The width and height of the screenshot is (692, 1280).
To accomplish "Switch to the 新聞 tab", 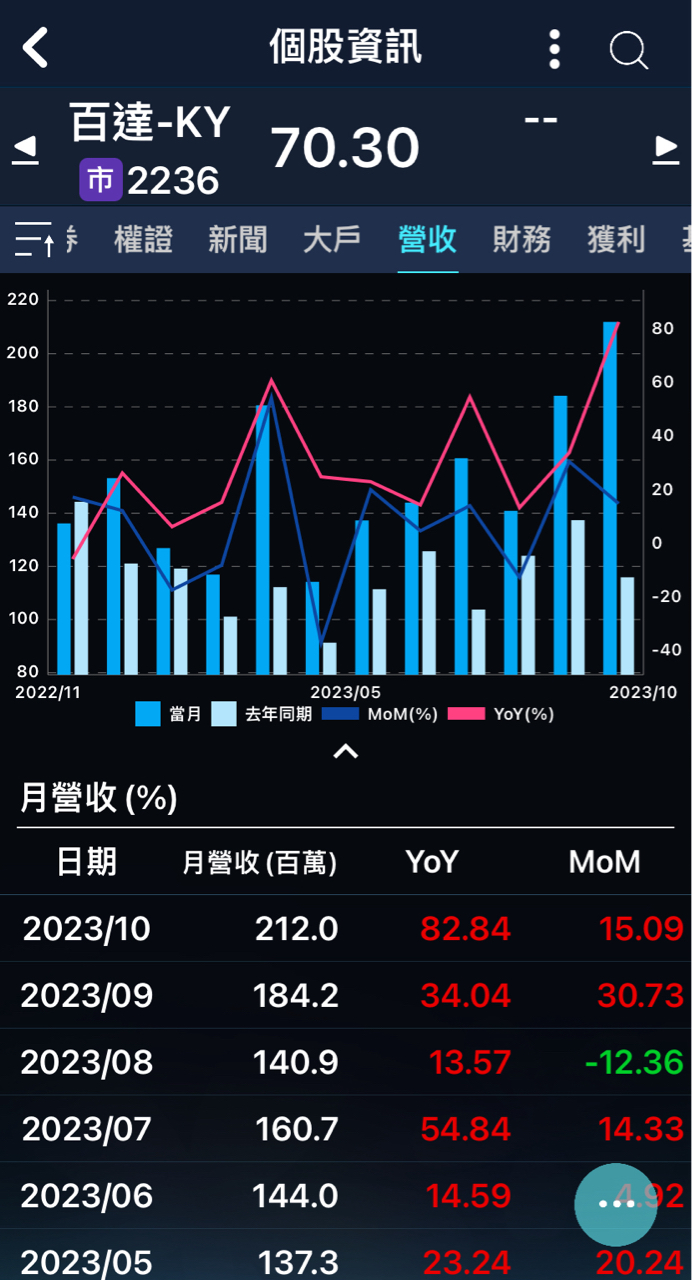I will point(238,240).
